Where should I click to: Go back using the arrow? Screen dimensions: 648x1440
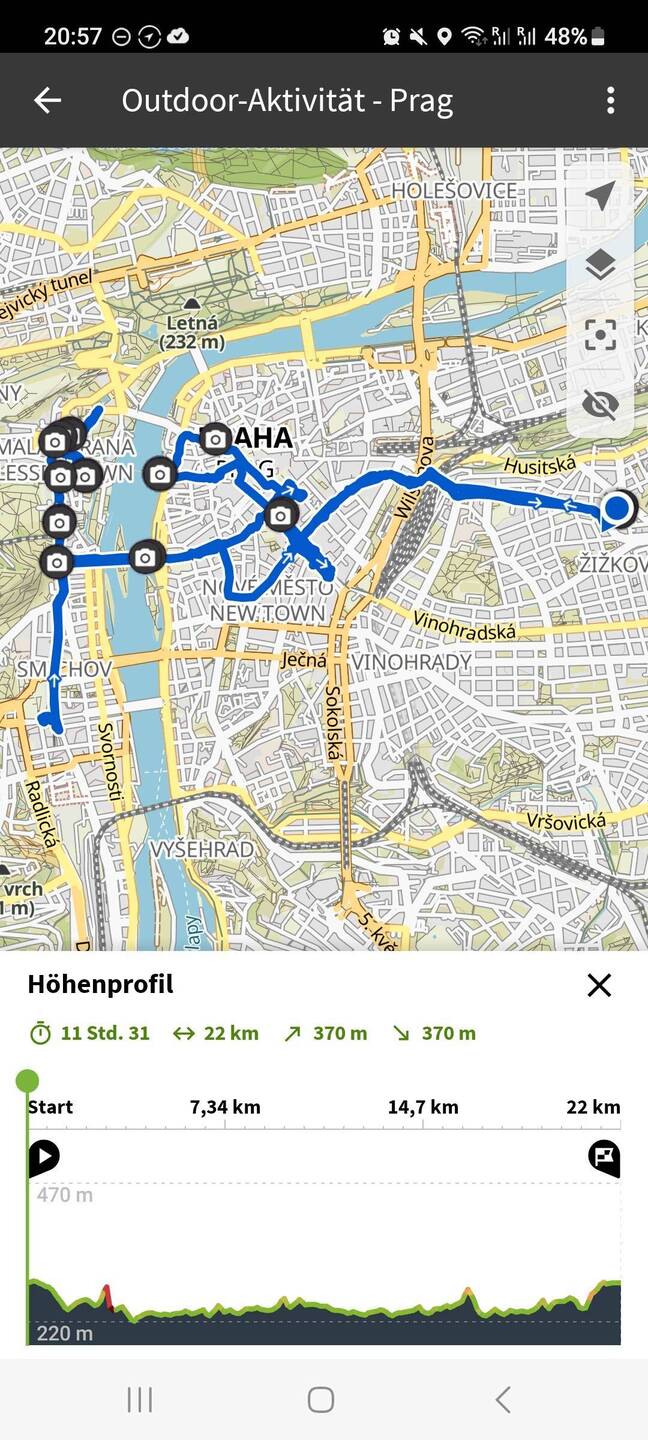coord(47,100)
